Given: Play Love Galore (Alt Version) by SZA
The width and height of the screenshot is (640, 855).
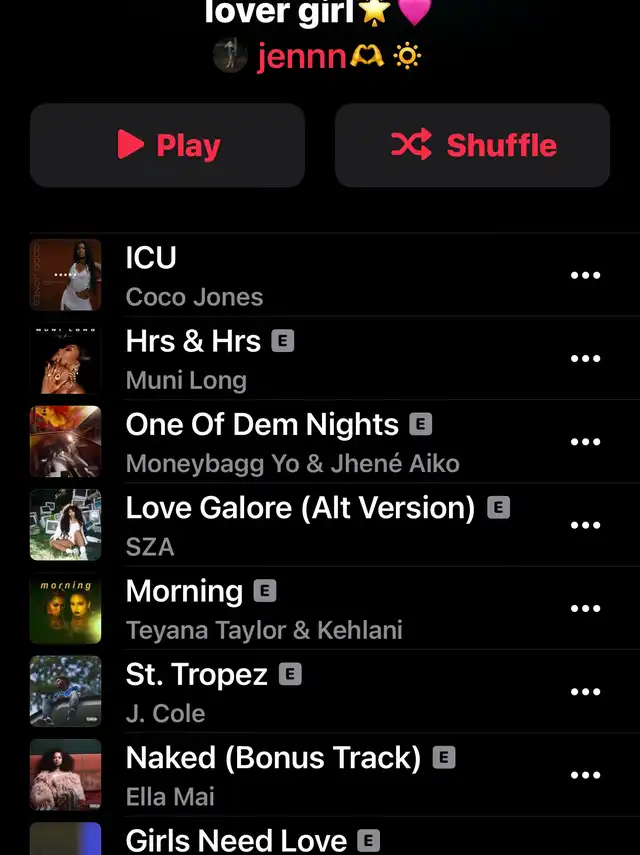Looking at the screenshot, I should click(299, 524).
